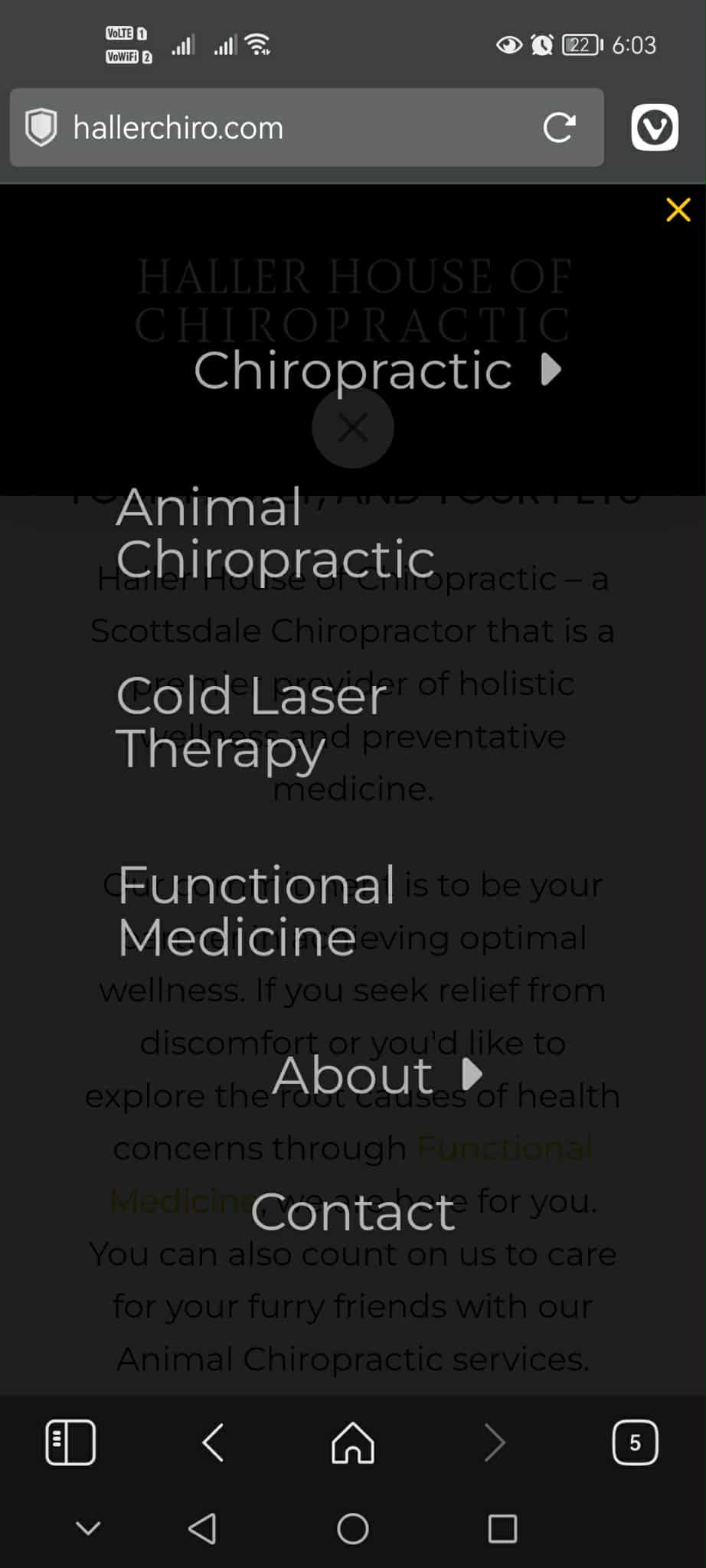Go to Cold Laser Therapy
706x1568 pixels.
(x=251, y=722)
